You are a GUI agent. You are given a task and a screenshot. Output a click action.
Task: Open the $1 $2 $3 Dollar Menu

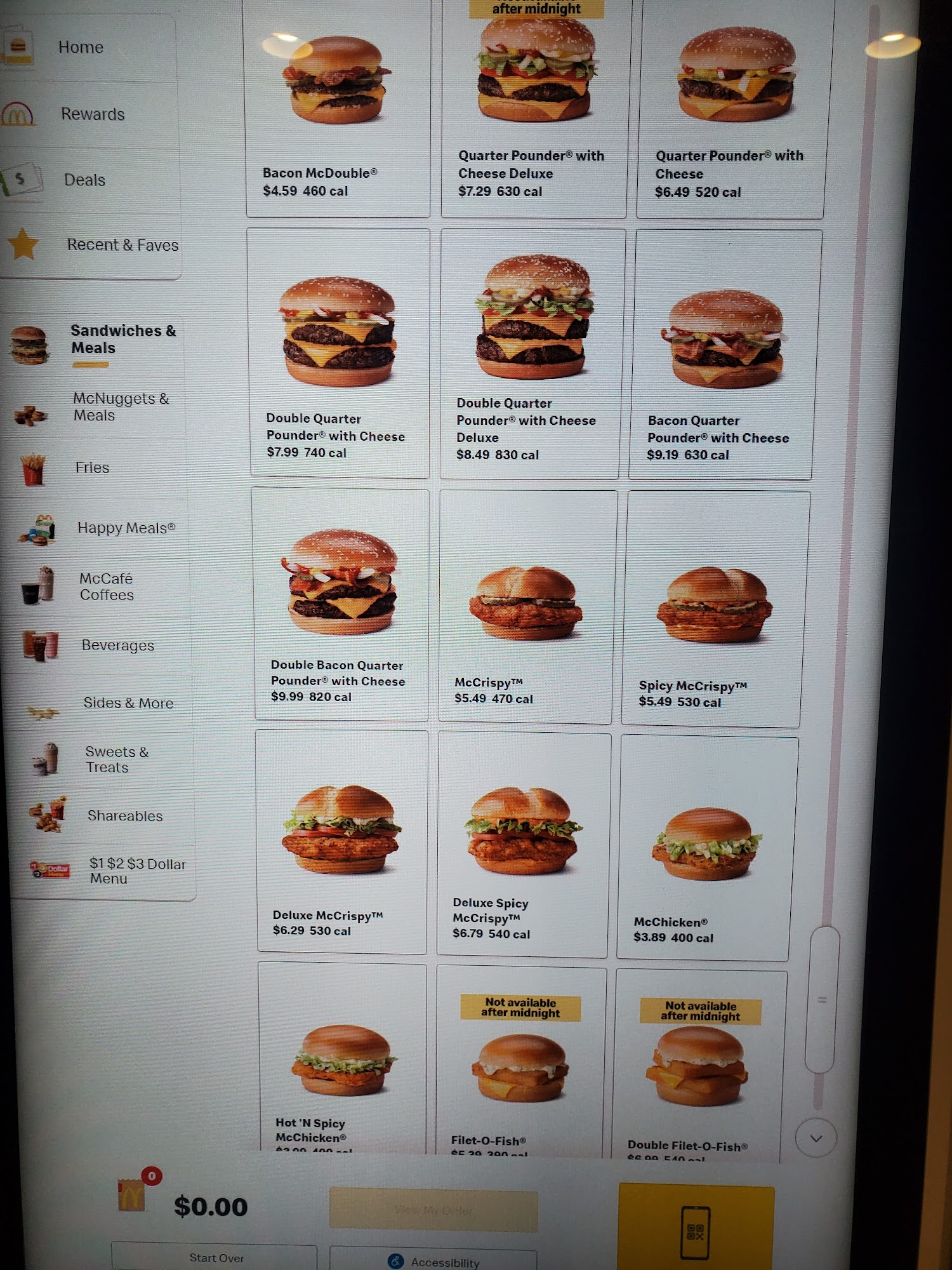coord(136,871)
